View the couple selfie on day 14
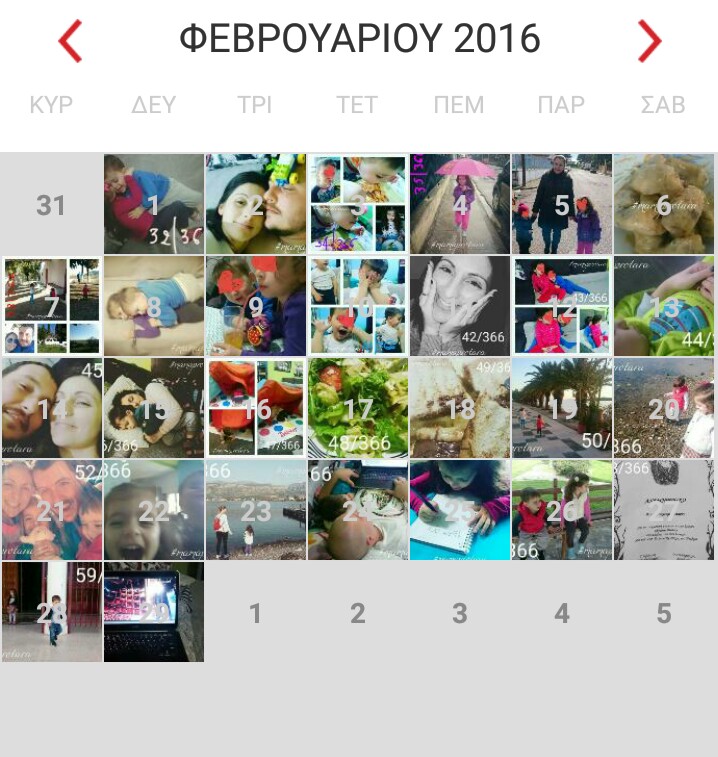 [x=51, y=408]
